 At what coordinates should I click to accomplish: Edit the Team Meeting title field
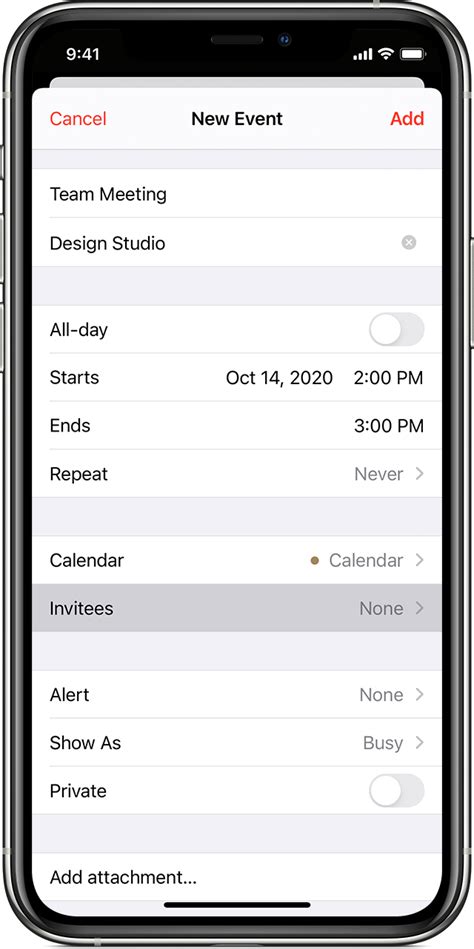click(x=237, y=194)
